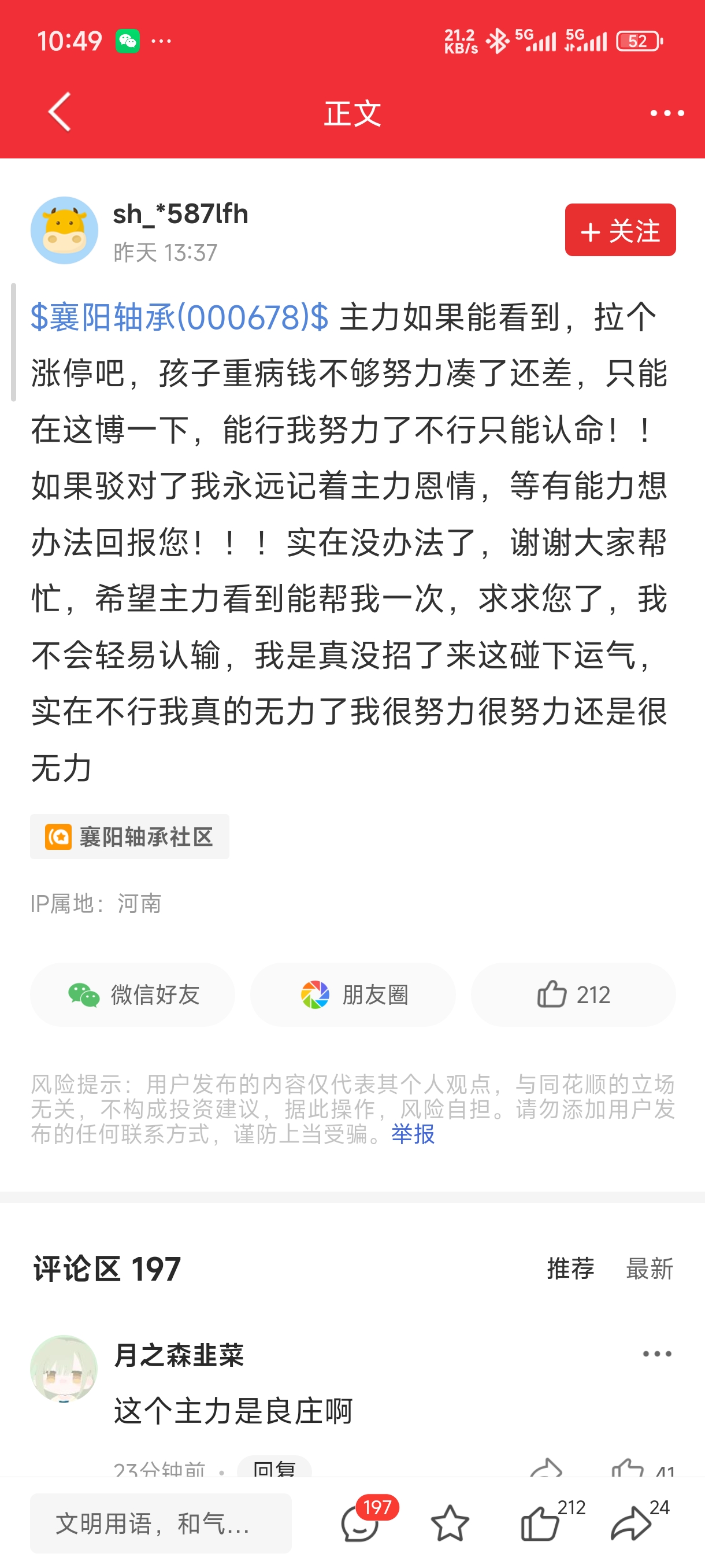The image size is (705, 1568).
Task: Open sh_*587lfh's profile avatar
Action: pos(65,230)
